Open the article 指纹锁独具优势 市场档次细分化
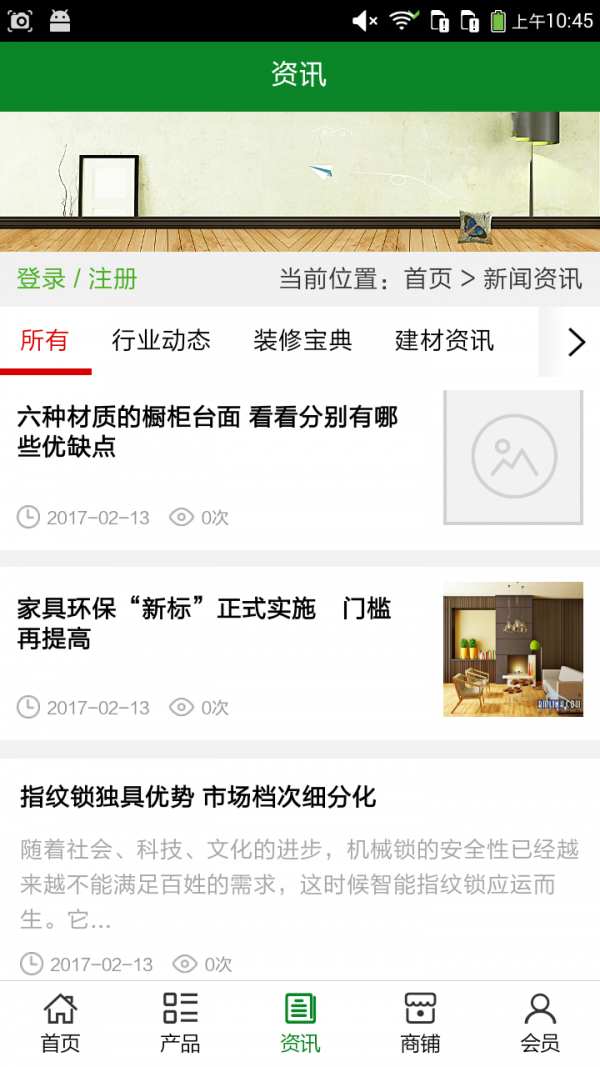The height and width of the screenshot is (1067, 600). [198, 797]
